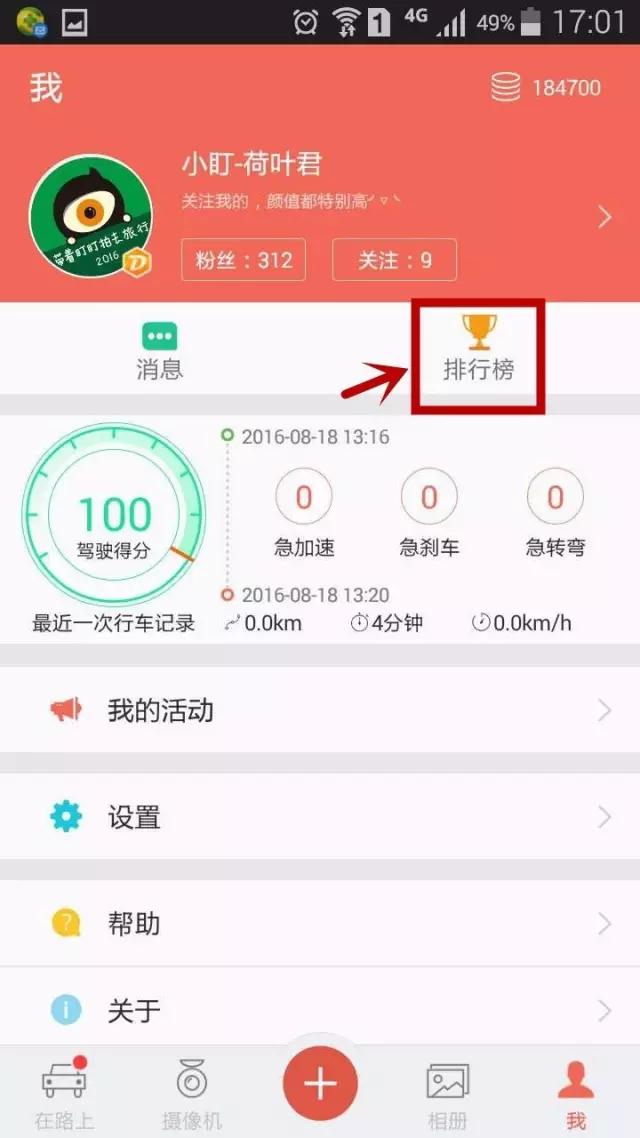
Task: View the 关注 9 following list
Action: tap(394, 260)
